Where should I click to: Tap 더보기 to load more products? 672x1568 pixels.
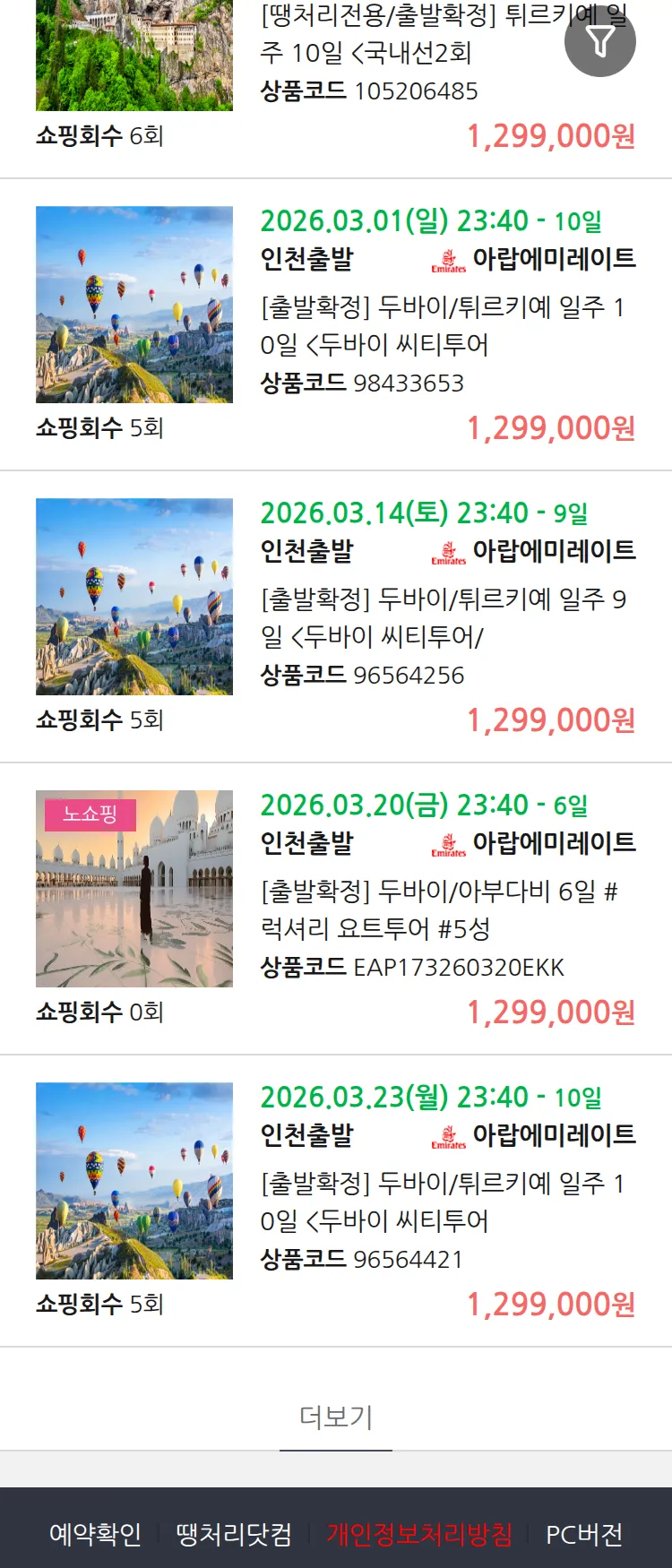(336, 1417)
